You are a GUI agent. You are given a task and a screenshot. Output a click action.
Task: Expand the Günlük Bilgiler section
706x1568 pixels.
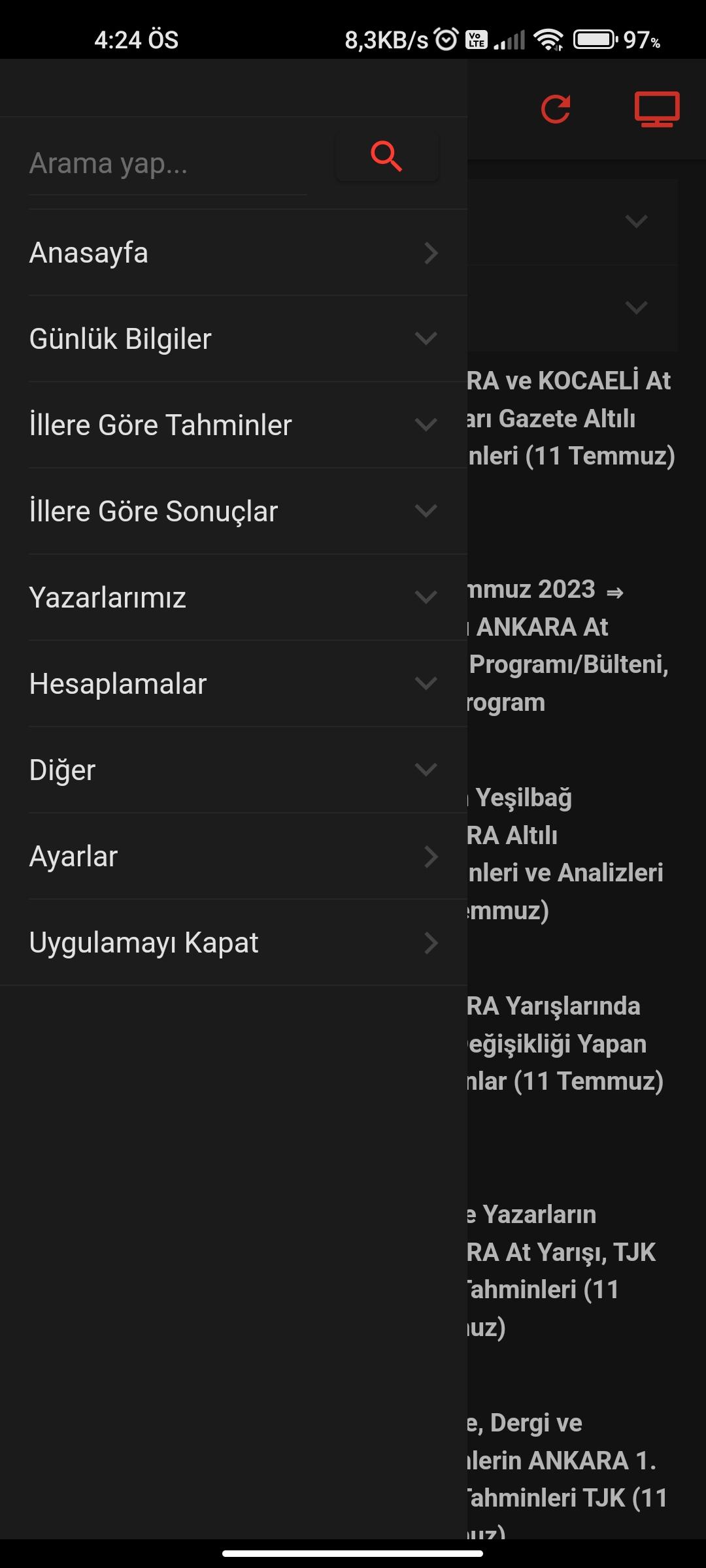tap(233, 339)
